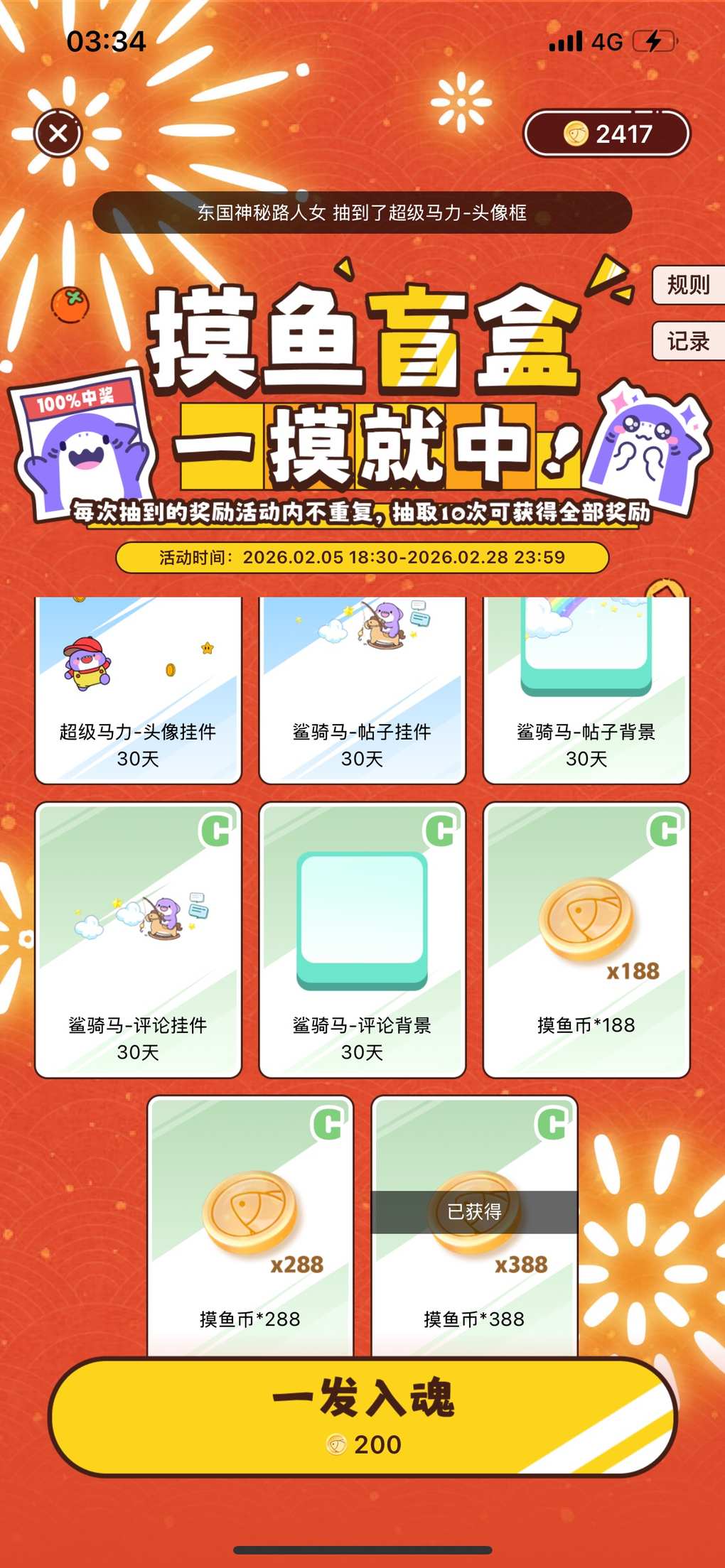The height and width of the screenshot is (1568, 725).
Task: View the 记录 draw history
Action: (x=687, y=341)
